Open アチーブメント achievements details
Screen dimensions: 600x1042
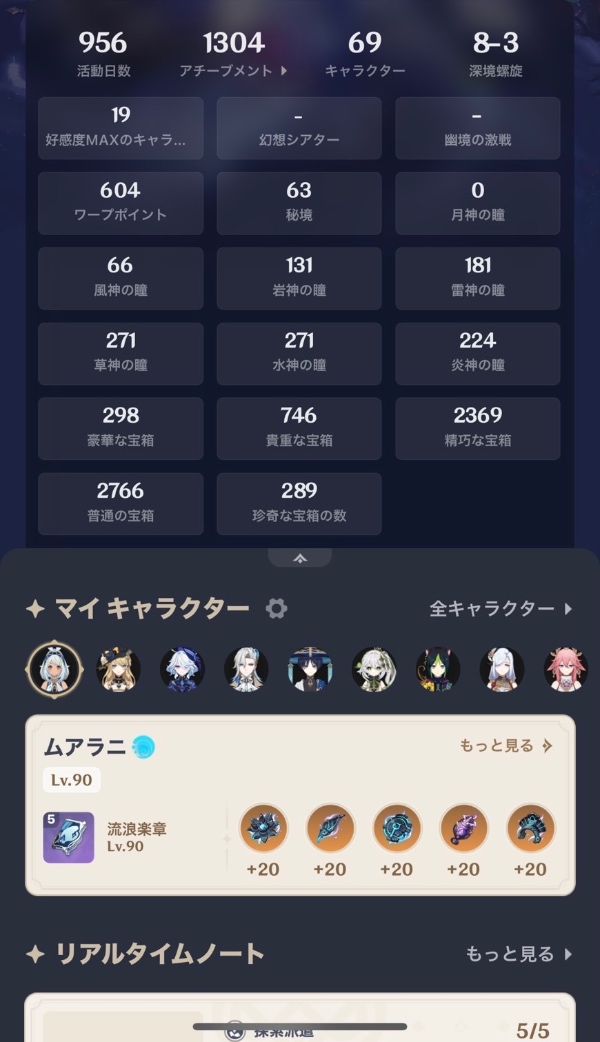tap(234, 55)
